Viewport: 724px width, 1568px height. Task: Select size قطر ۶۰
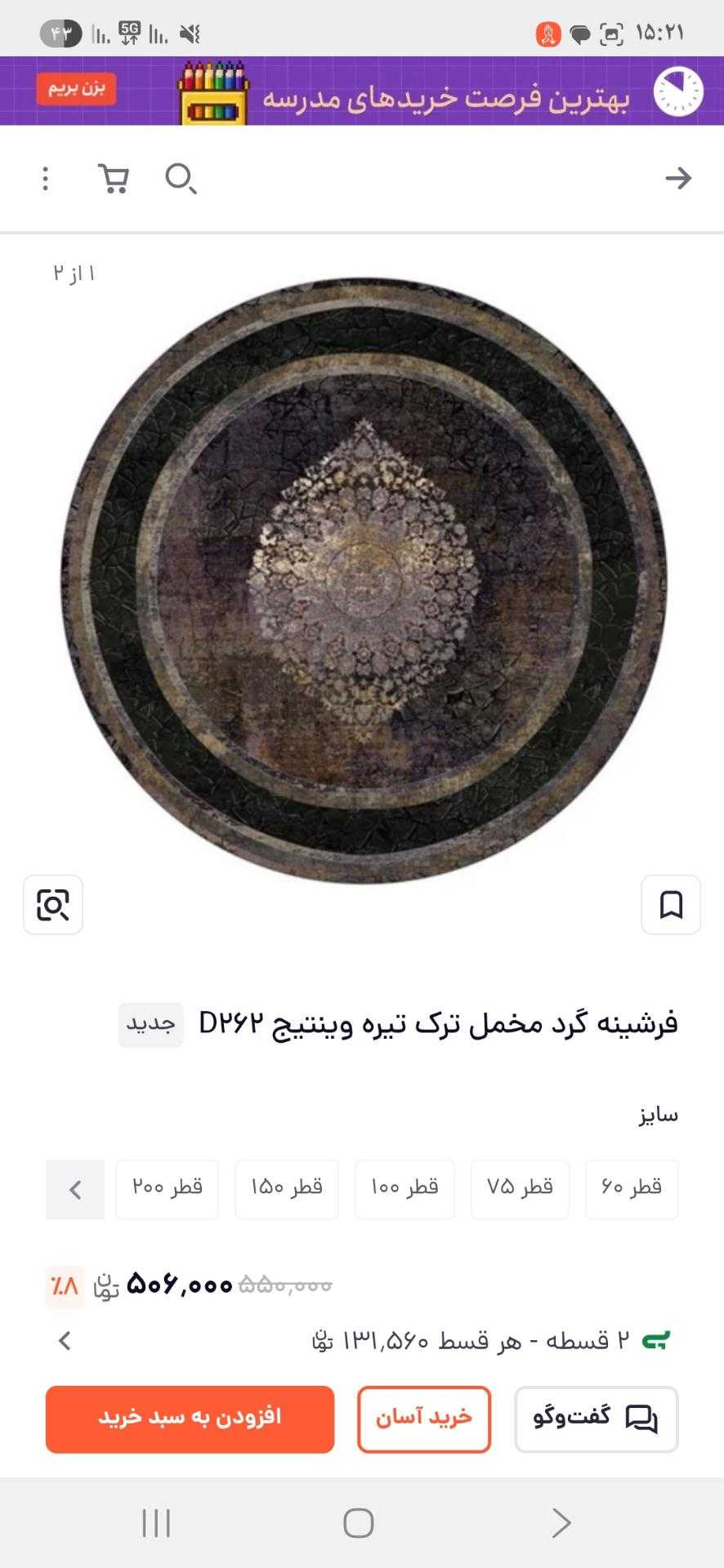click(632, 1189)
